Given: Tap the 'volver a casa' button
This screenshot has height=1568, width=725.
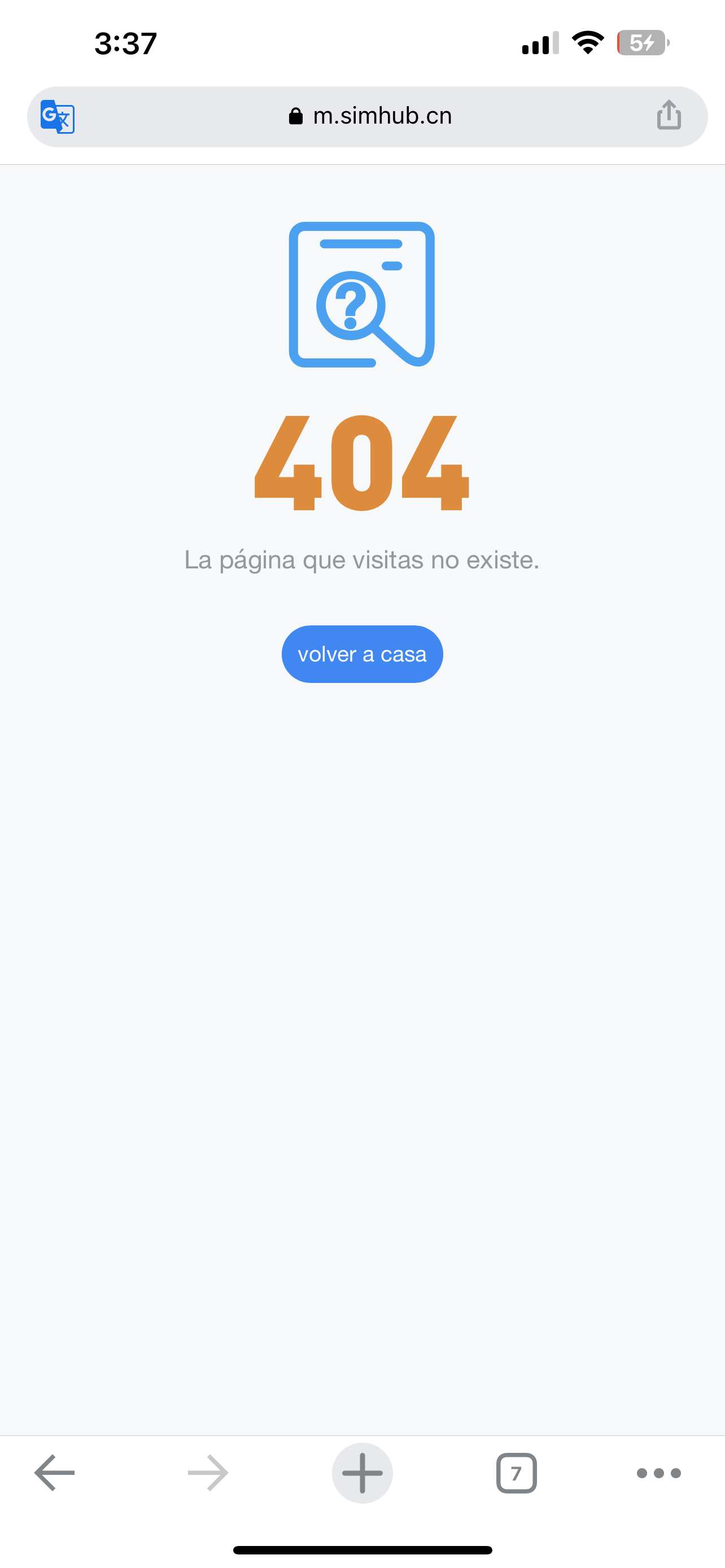Looking at the screenshot, I should pos(362,654).
